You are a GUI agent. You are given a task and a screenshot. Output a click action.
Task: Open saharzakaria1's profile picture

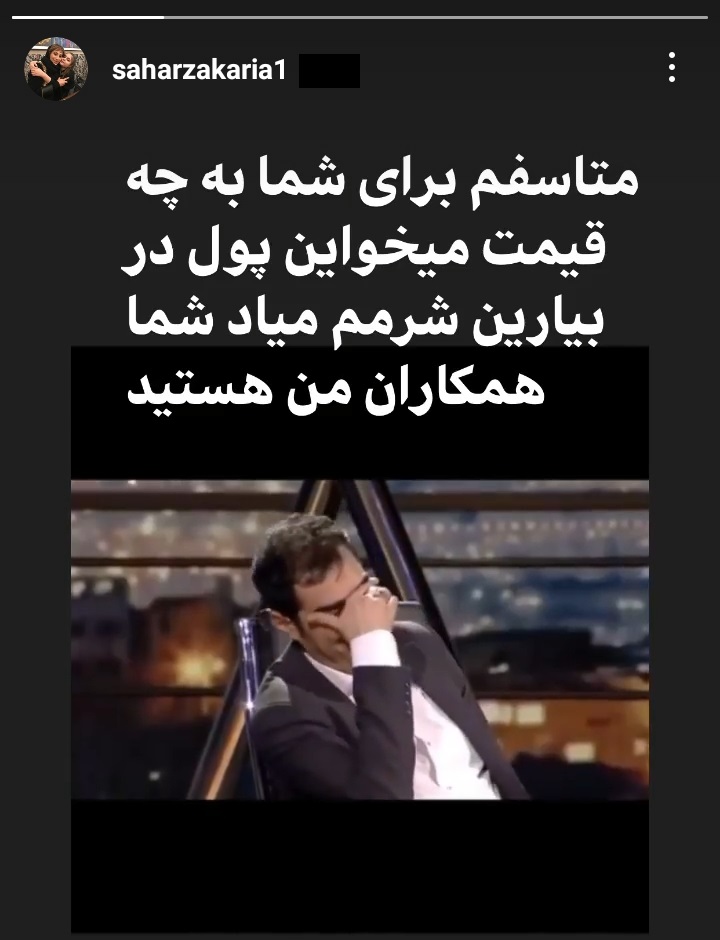click(x=57, y=70)
